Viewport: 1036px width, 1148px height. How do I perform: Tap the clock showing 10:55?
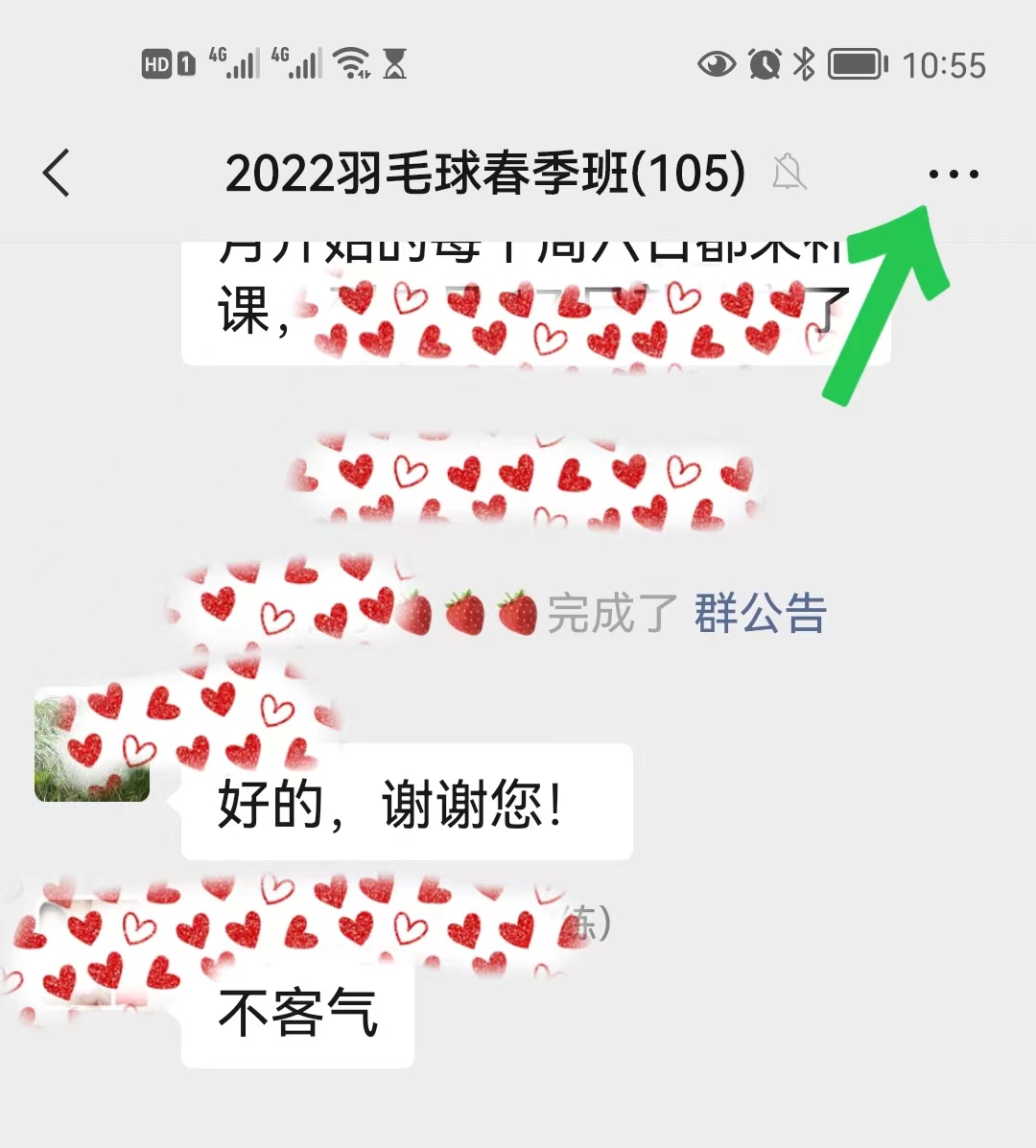[945, 63]
